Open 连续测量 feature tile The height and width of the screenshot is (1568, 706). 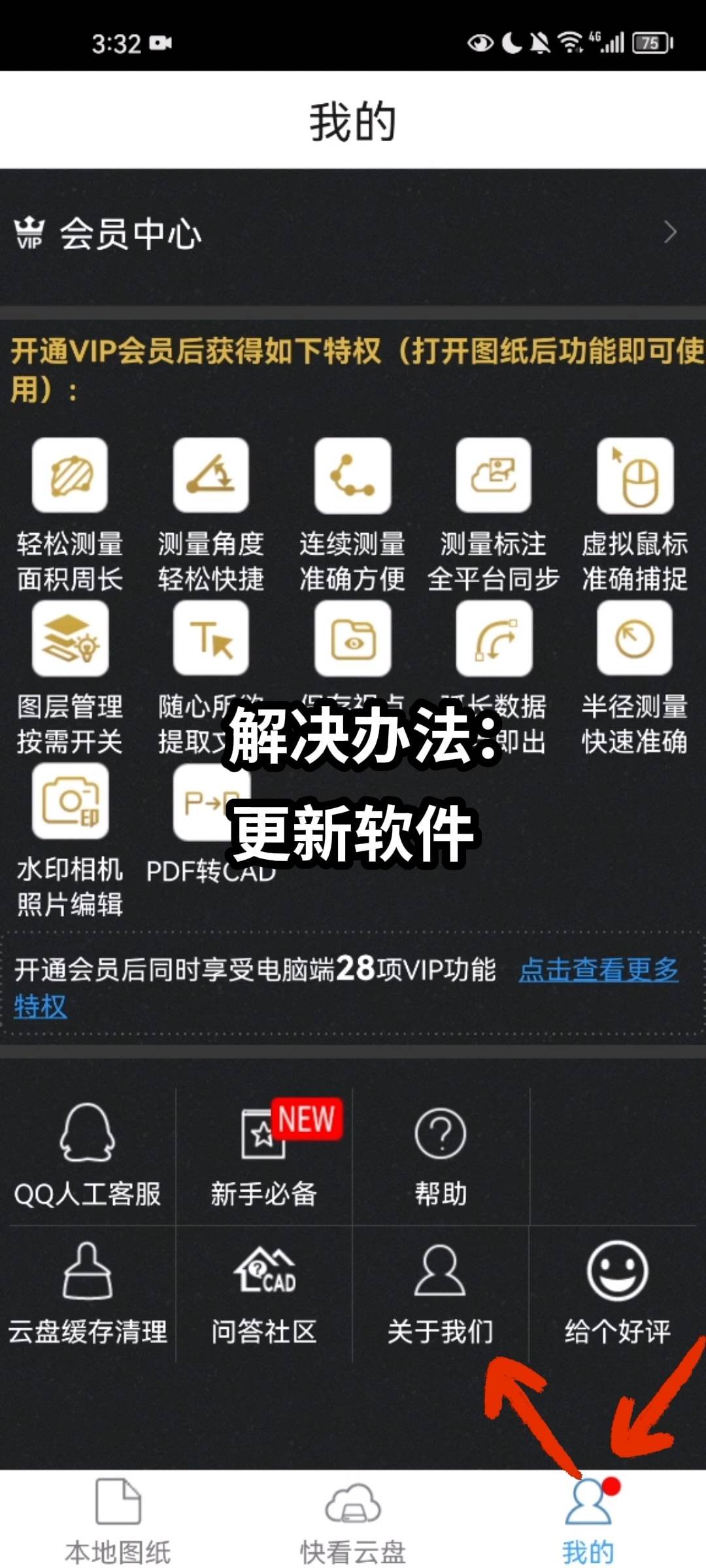[353, 476]
